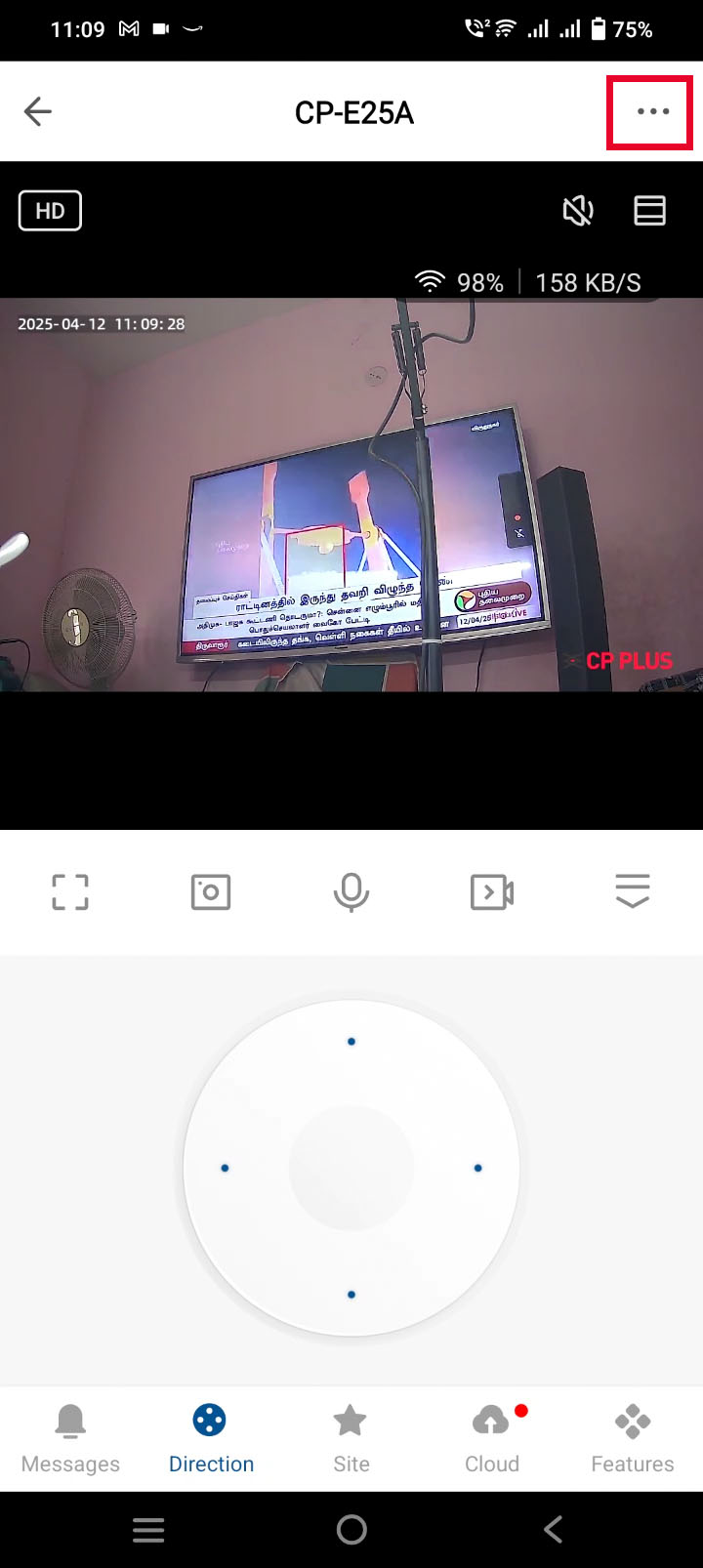Viewport: 703px width, 1568px height.
Task: Take a snapshot of the feed
Action: (x=211, y=891)
